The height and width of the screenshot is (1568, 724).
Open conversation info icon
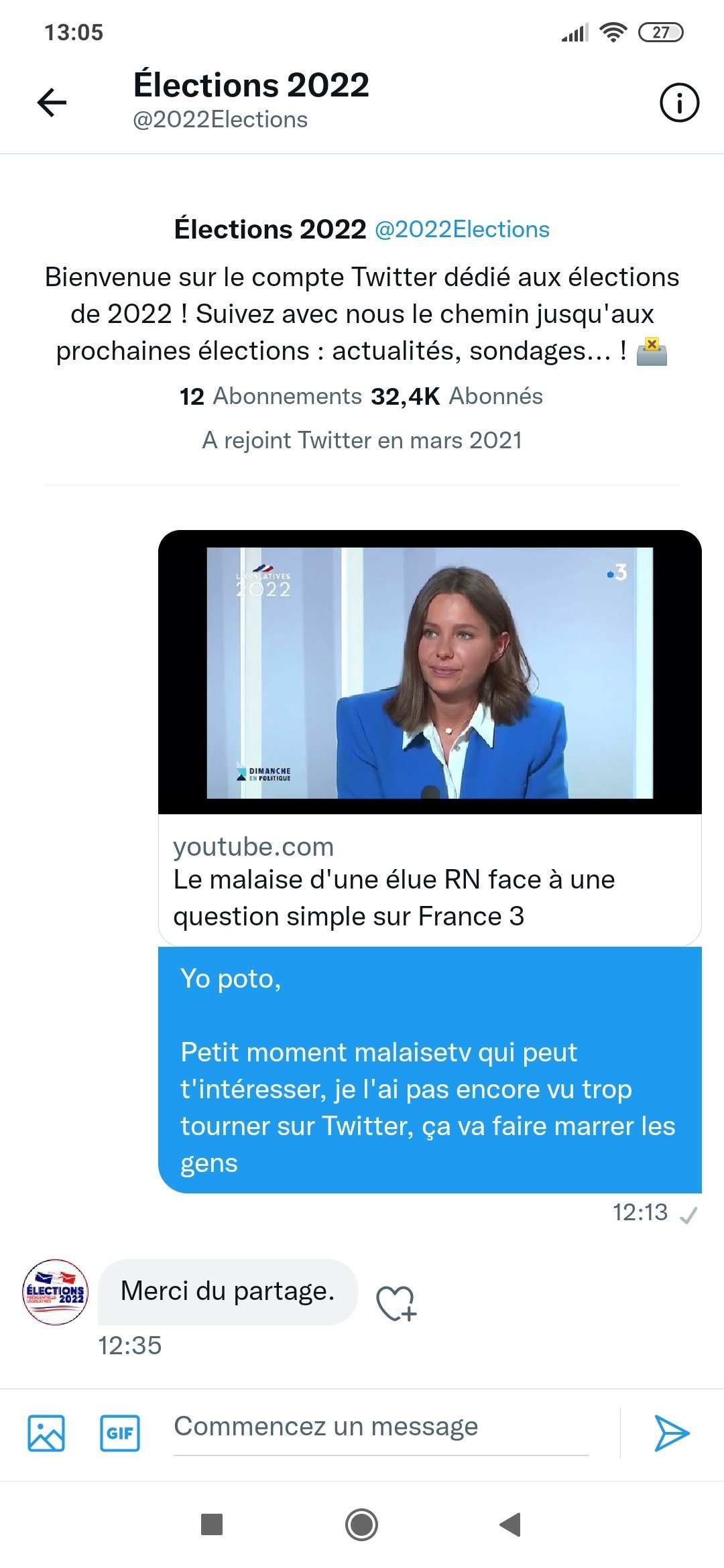pyautogui.click(x=679, y=103)
